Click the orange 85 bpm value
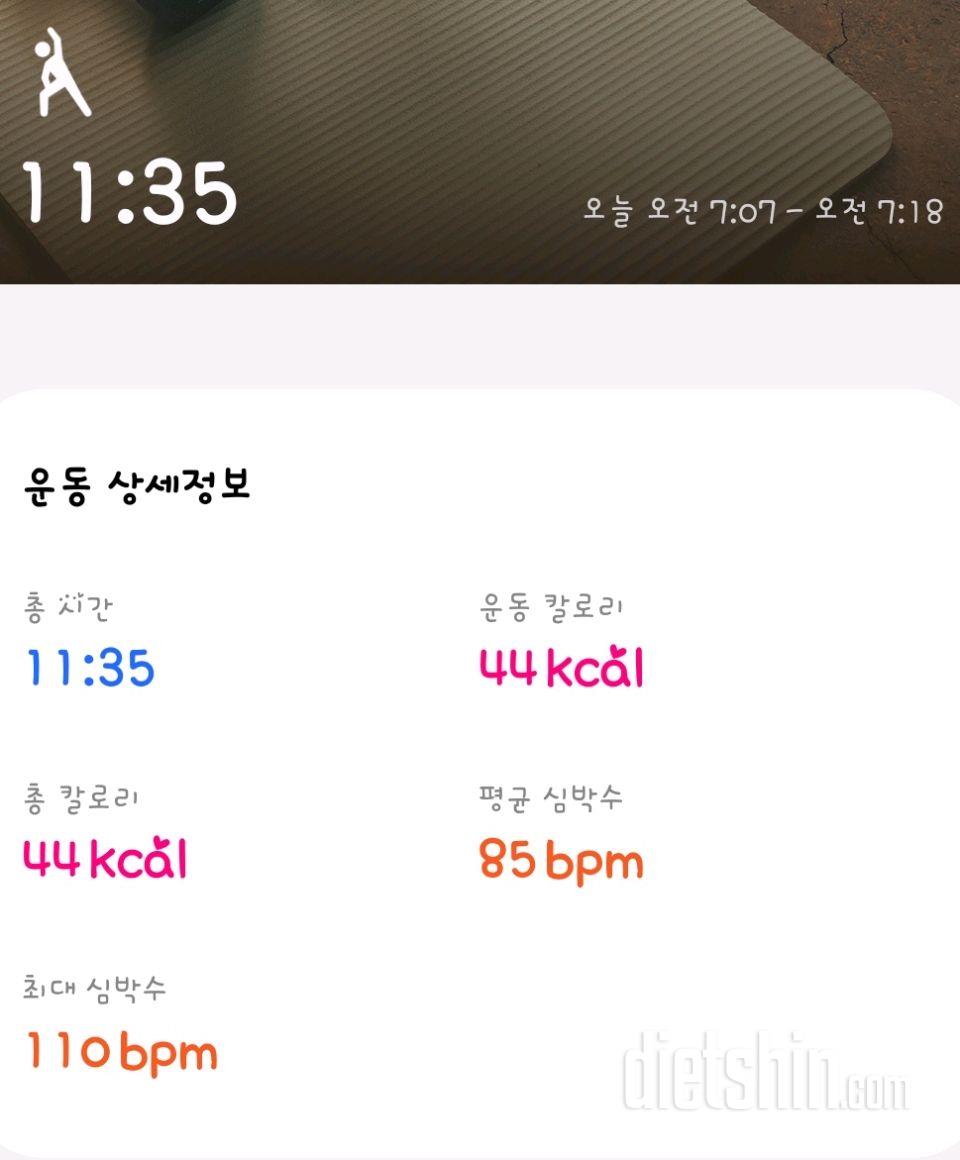The width and height of the screenshot is (960, 1160). point(560,858)
